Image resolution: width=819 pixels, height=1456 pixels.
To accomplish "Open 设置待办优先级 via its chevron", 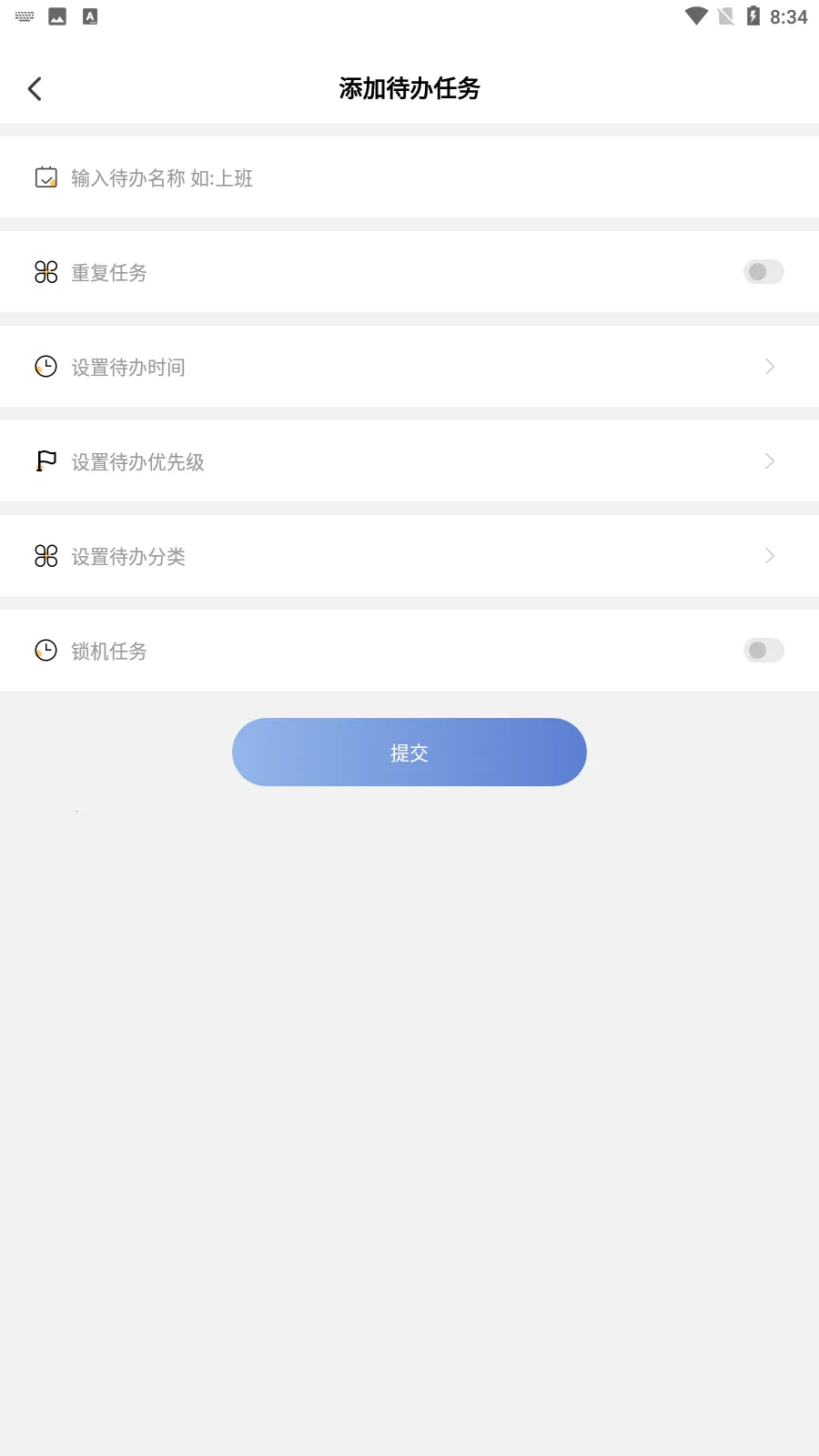I will point(769,460).
